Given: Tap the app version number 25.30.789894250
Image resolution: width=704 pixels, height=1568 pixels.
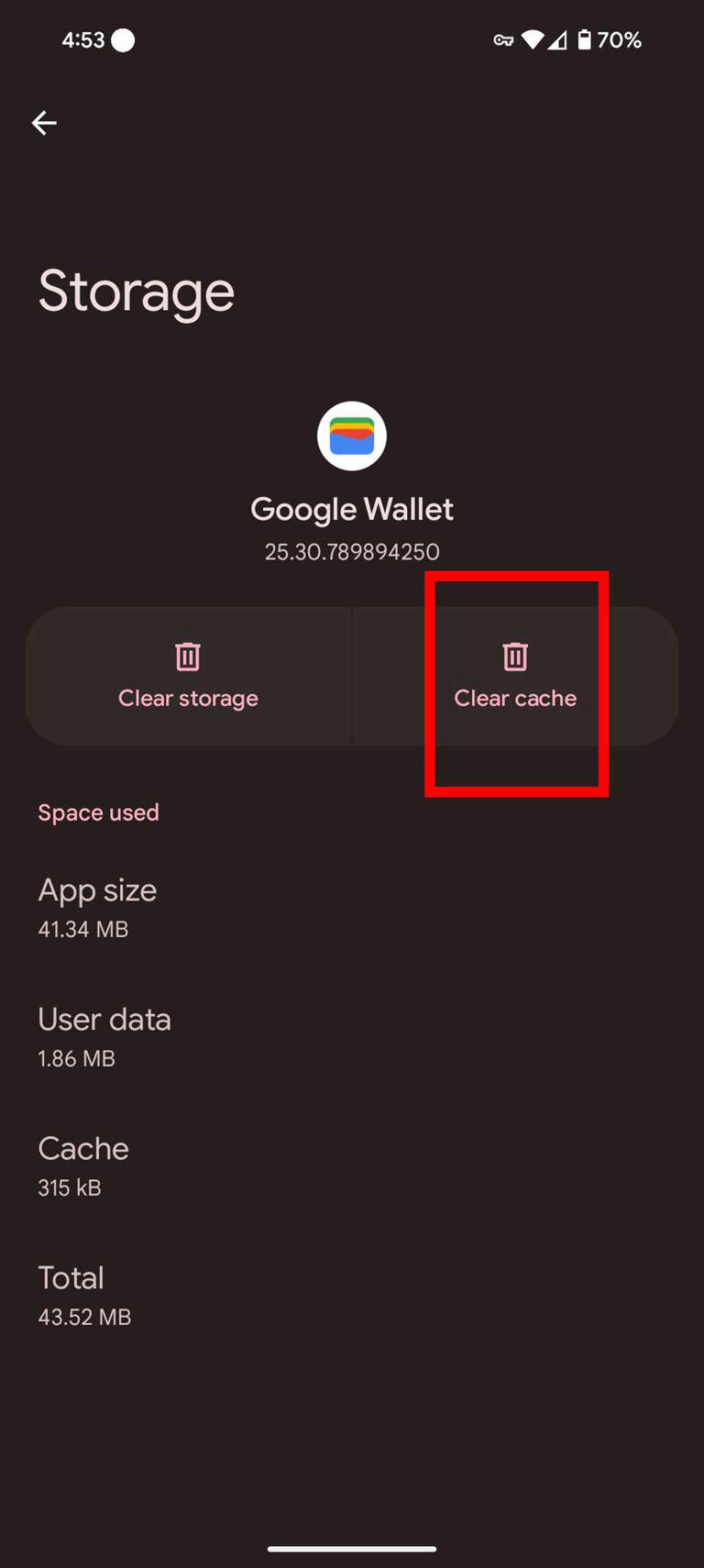Looking at the screenshot, I should (352, 551).
